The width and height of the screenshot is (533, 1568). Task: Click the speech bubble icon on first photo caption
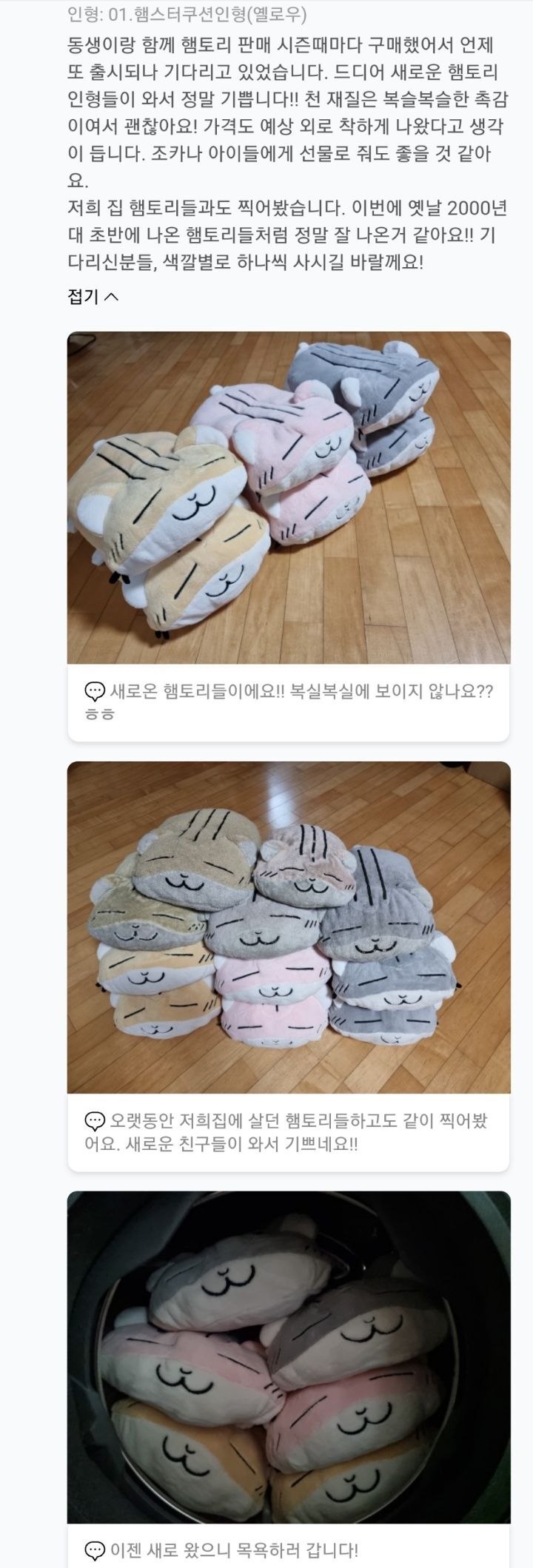point(93,692)
